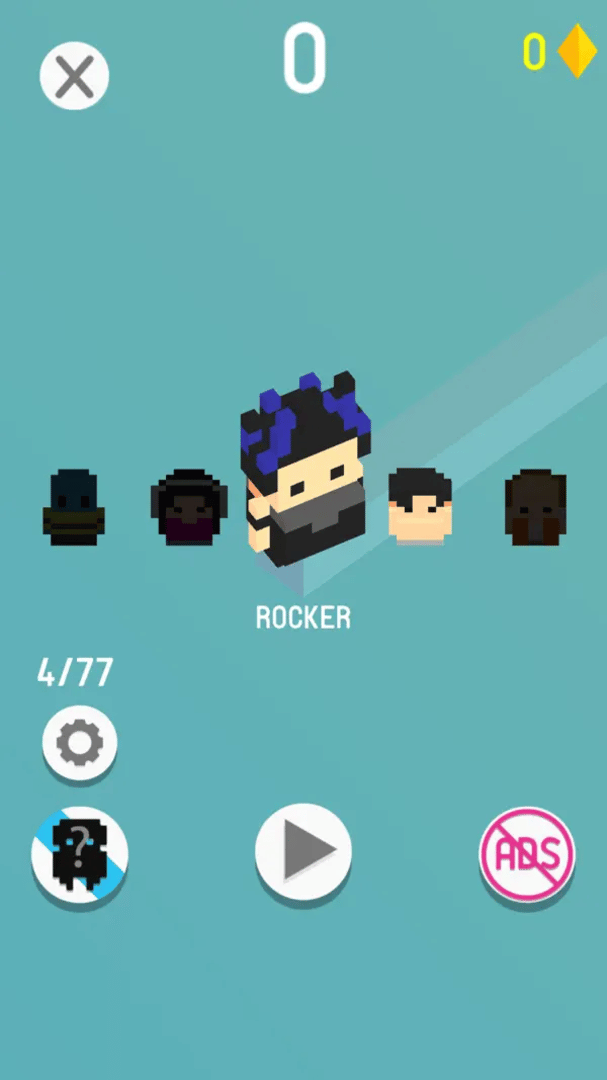Start the game with the play button
This screenshot has height=1080, width=607.
click(303, 851)
